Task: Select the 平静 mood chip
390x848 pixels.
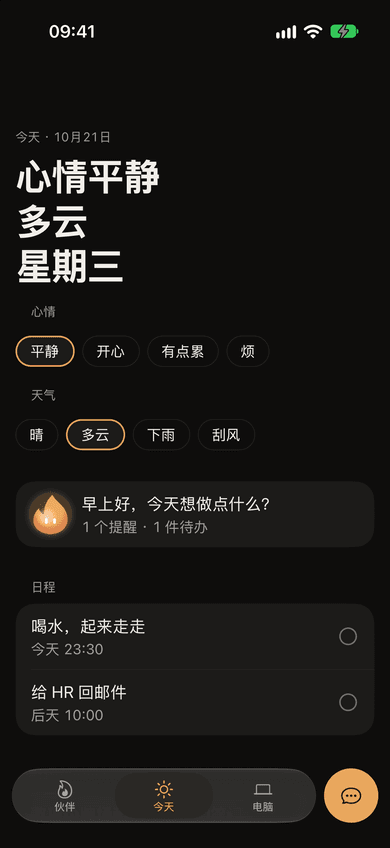Action: [x=45, y=352]
